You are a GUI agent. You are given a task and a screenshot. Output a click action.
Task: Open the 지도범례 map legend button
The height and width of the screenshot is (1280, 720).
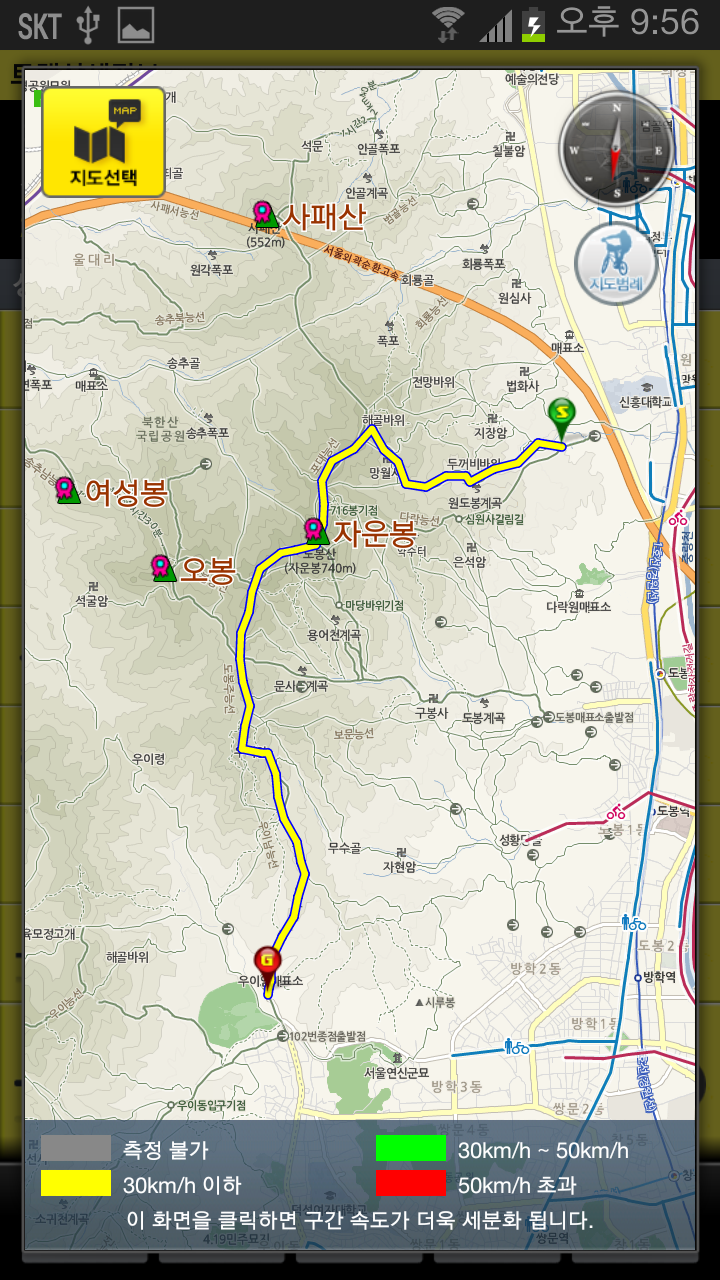click(616, 264)
